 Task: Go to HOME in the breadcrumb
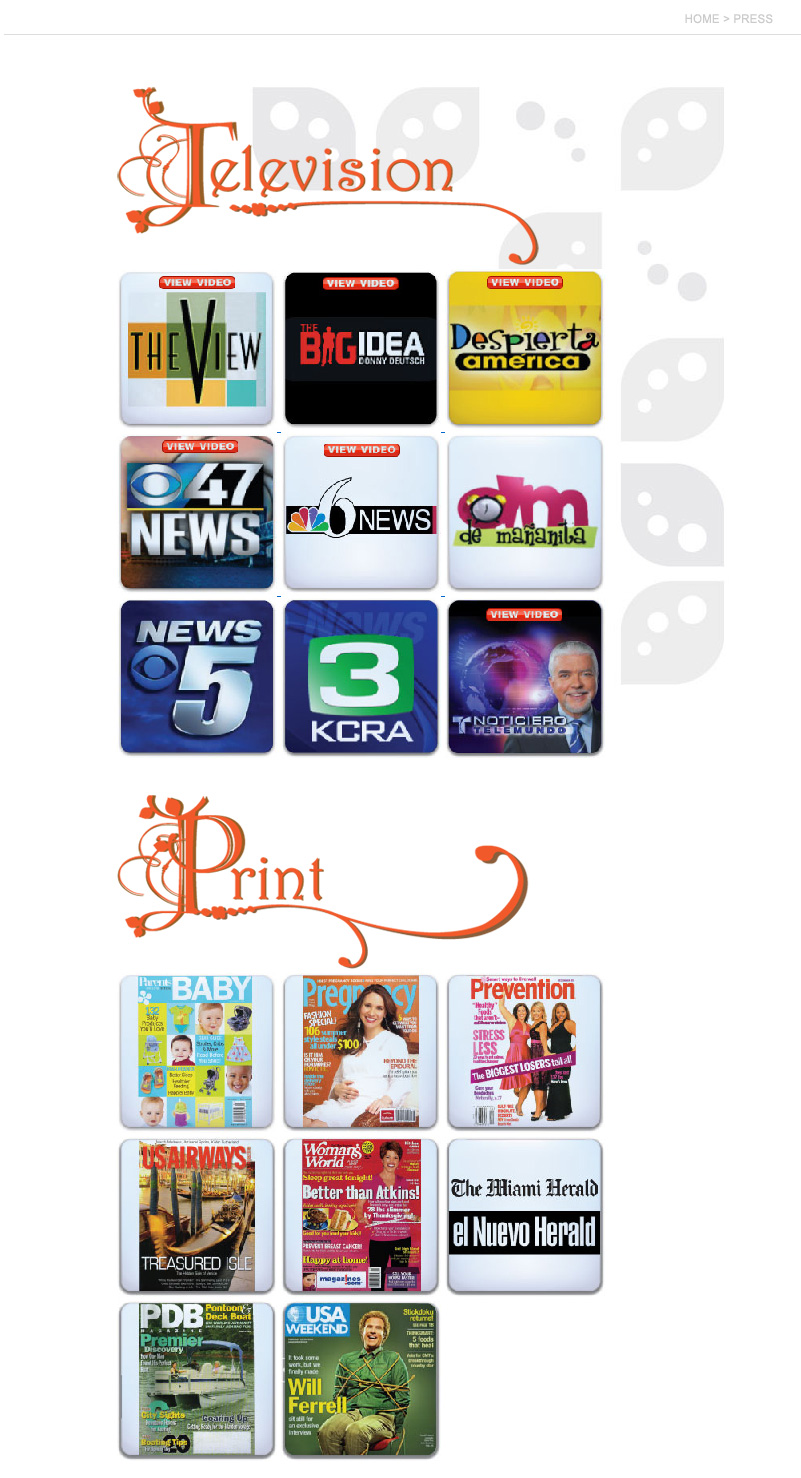point(701,19)
